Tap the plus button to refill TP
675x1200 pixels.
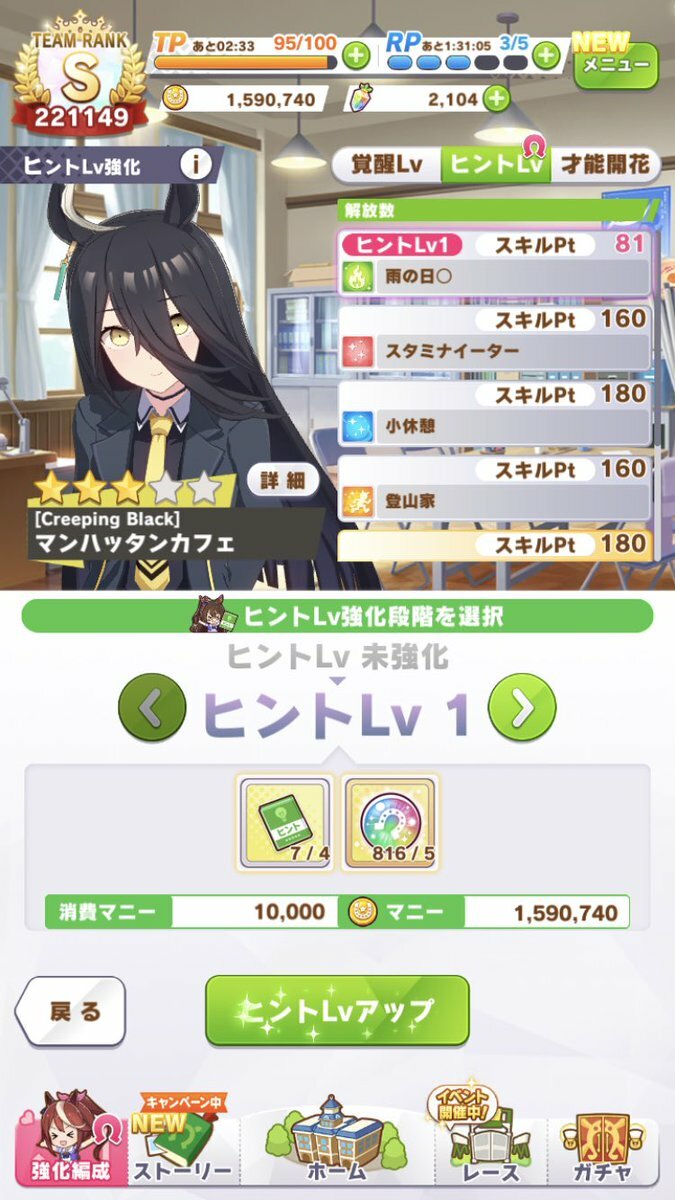point(355,55)
